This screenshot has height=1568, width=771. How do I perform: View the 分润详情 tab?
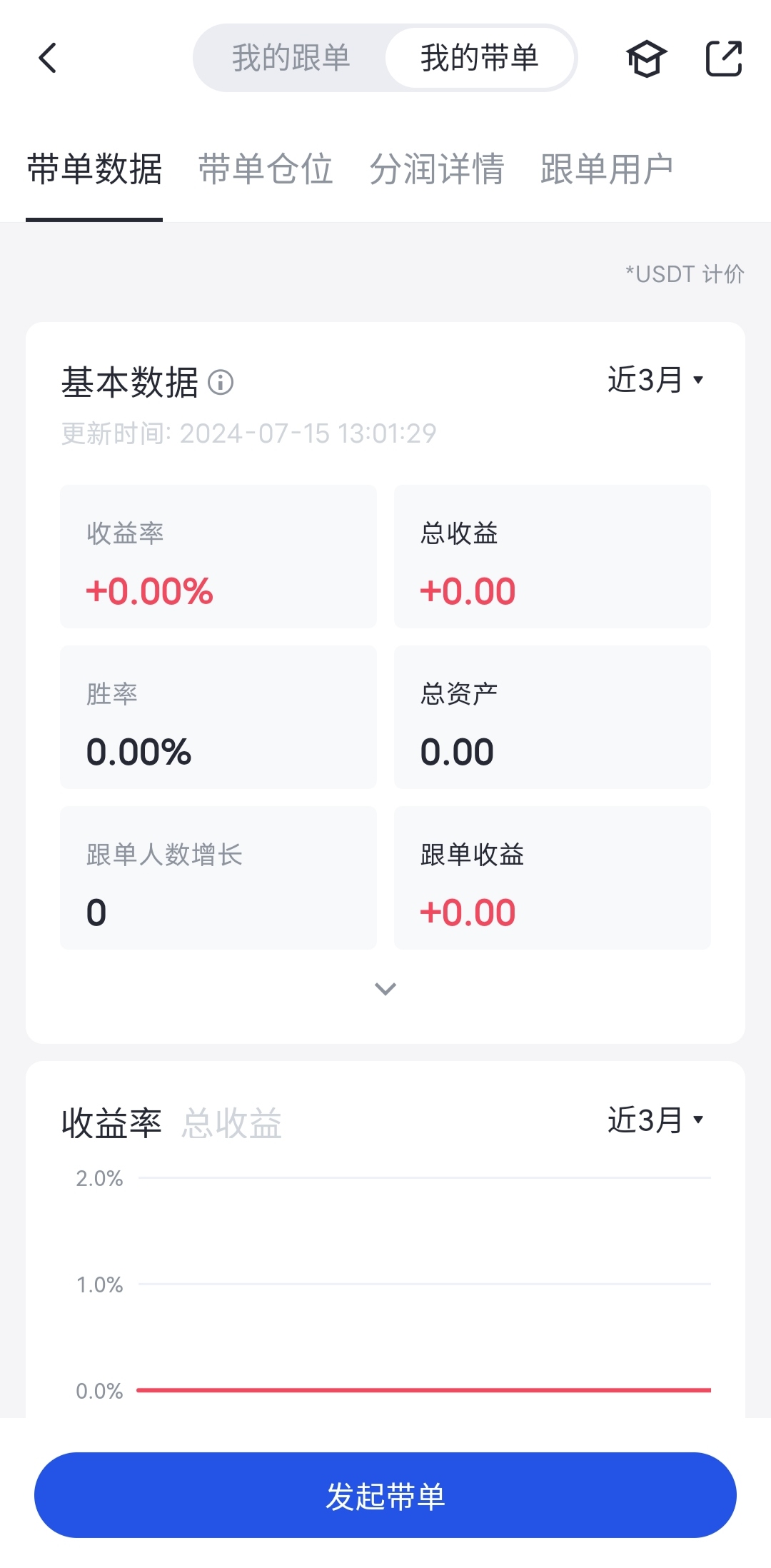point(436,170)
